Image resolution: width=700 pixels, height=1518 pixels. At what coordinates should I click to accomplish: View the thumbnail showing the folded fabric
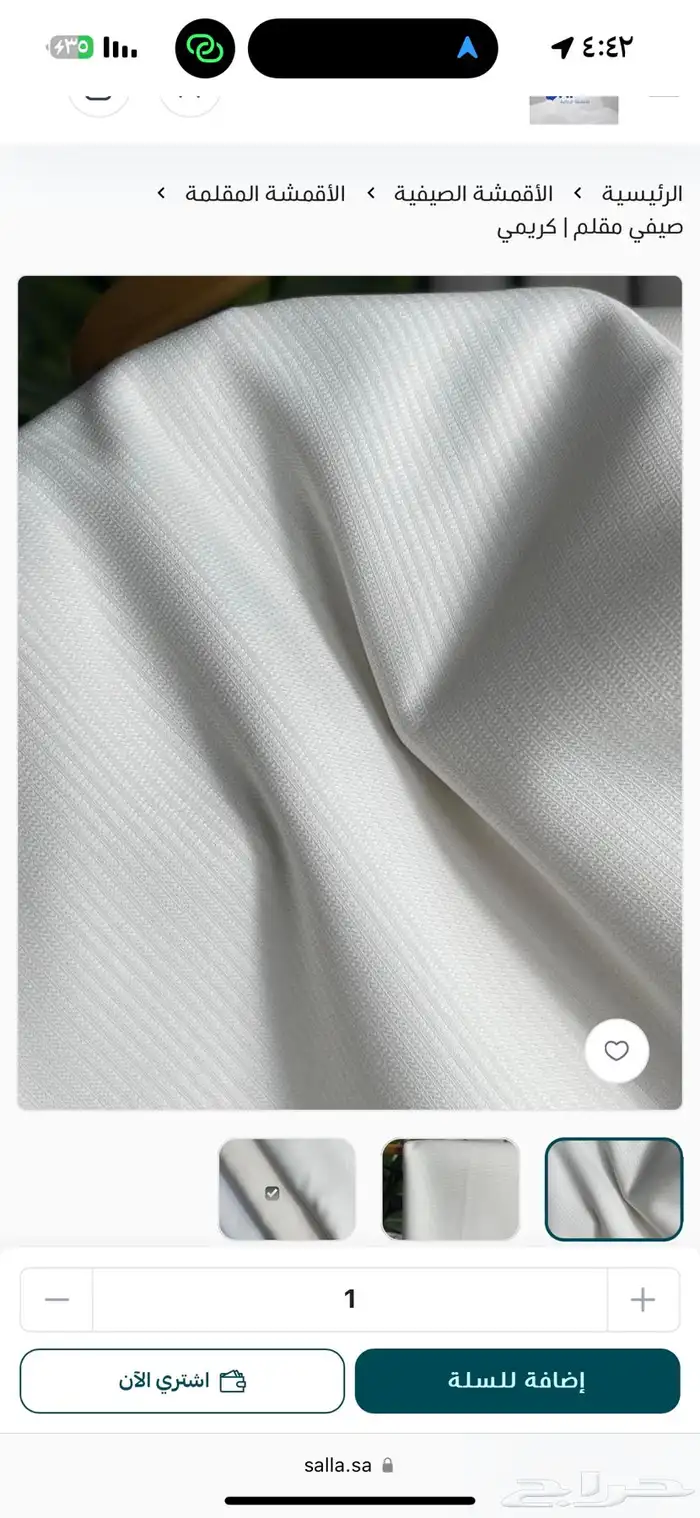pyautogui.click(x=450, y=1189)
